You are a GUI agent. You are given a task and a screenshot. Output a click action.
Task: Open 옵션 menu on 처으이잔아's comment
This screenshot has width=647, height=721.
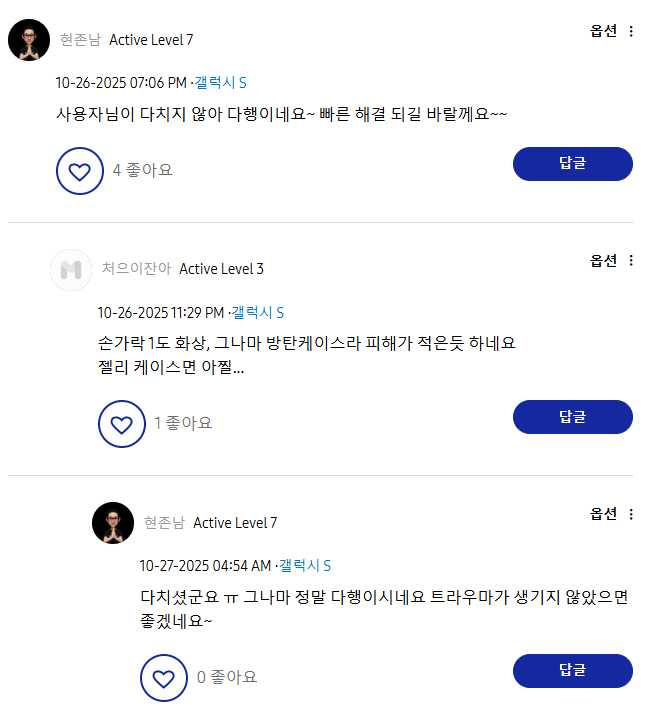point(612,261)
